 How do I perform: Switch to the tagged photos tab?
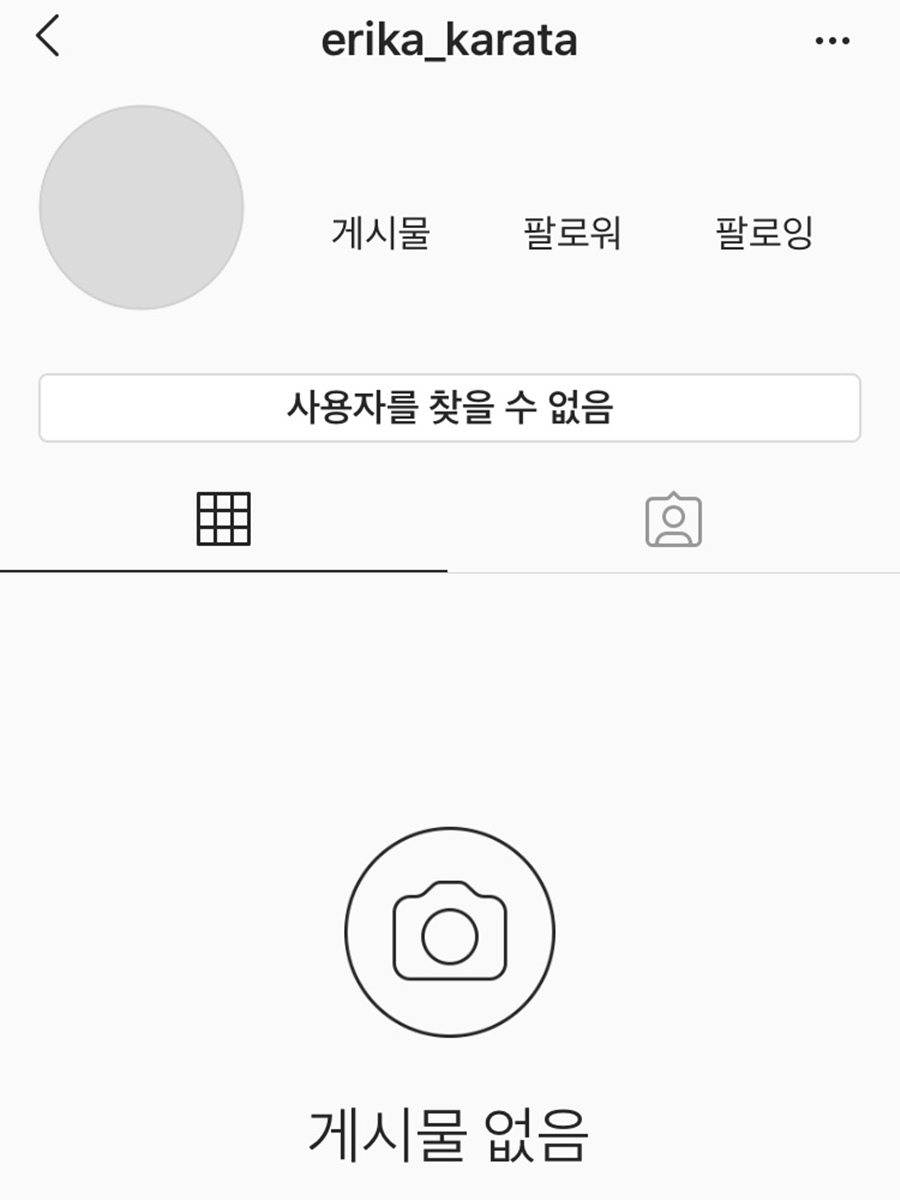(x=673, y=520)
